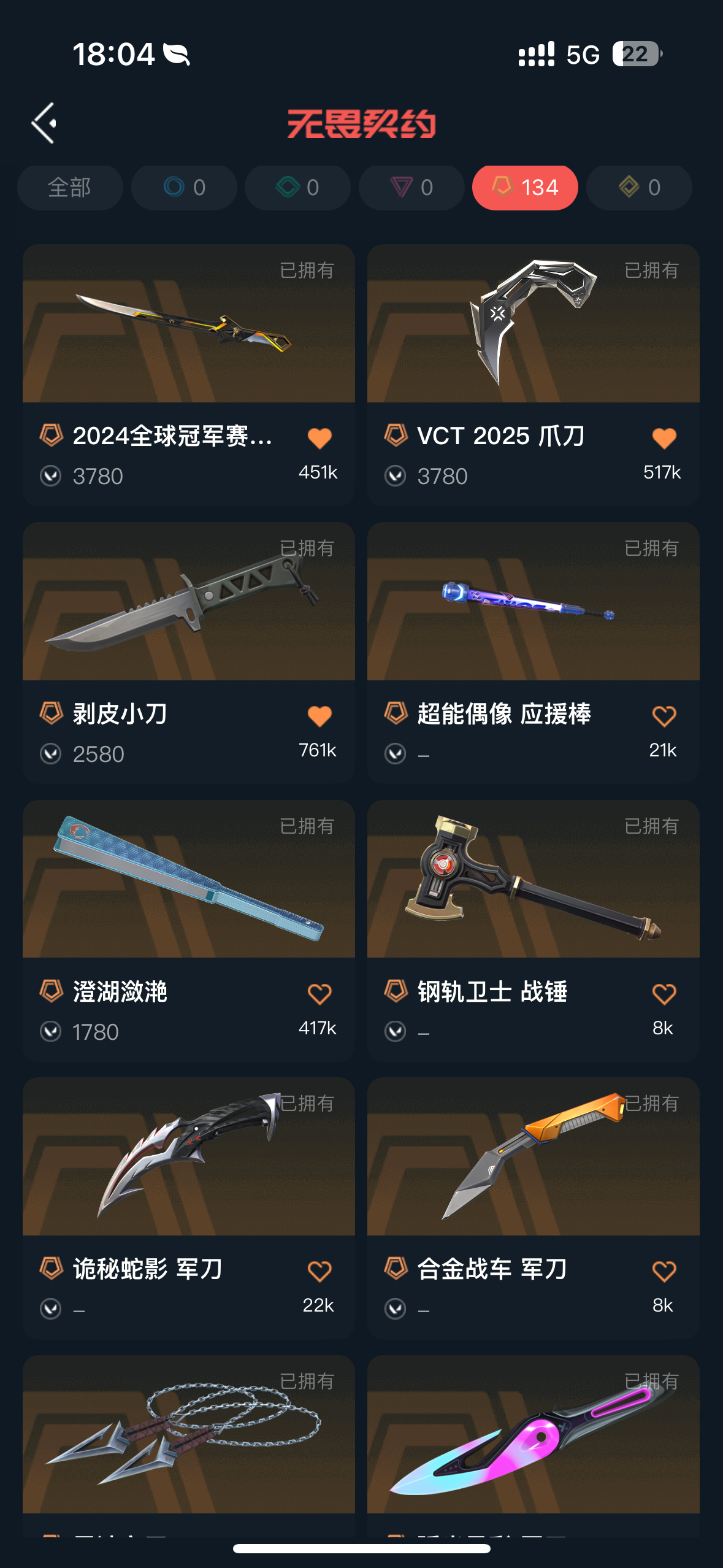
Task: Like the 澄湖潋滟 skin
Action: click(319, 994)
